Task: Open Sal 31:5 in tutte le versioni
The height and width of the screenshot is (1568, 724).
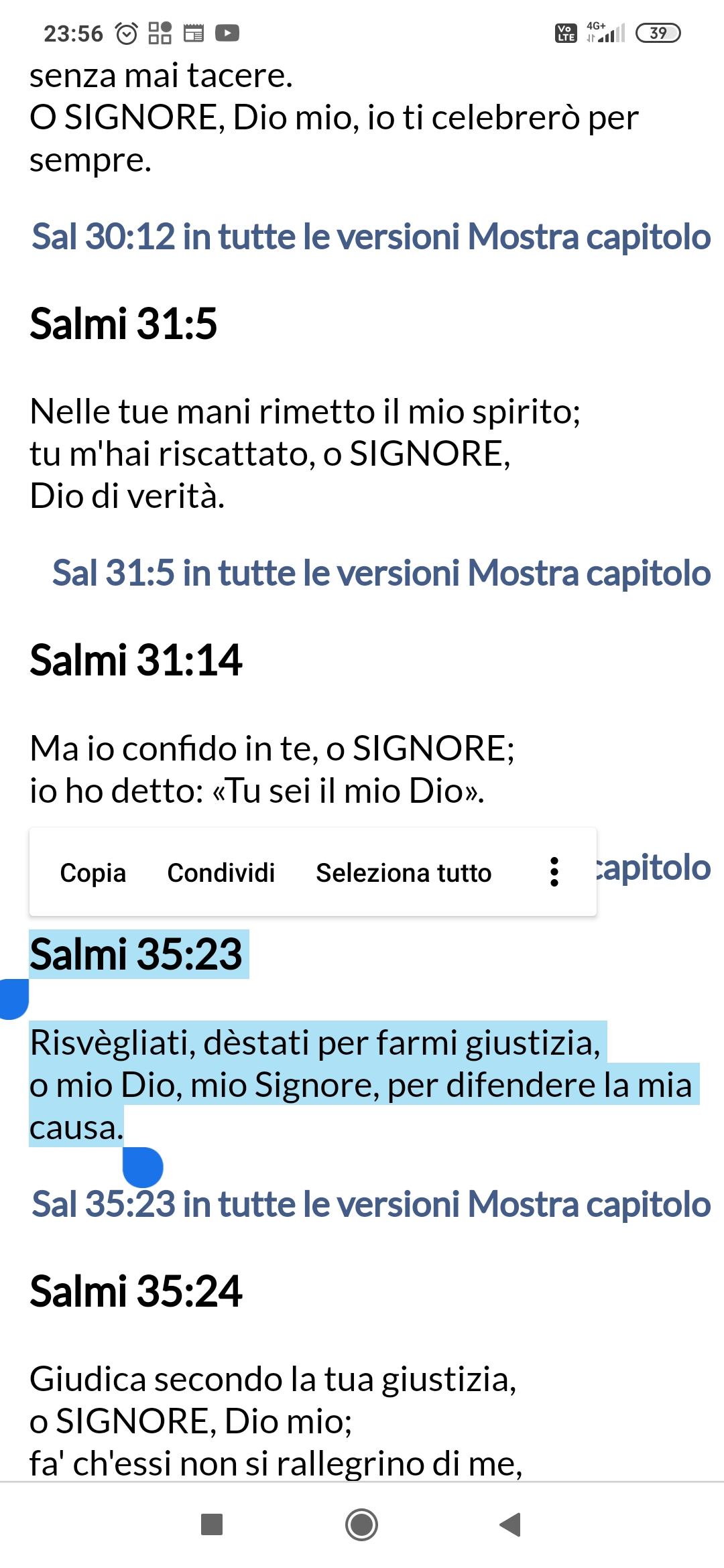Action: [x=256, y=573]
